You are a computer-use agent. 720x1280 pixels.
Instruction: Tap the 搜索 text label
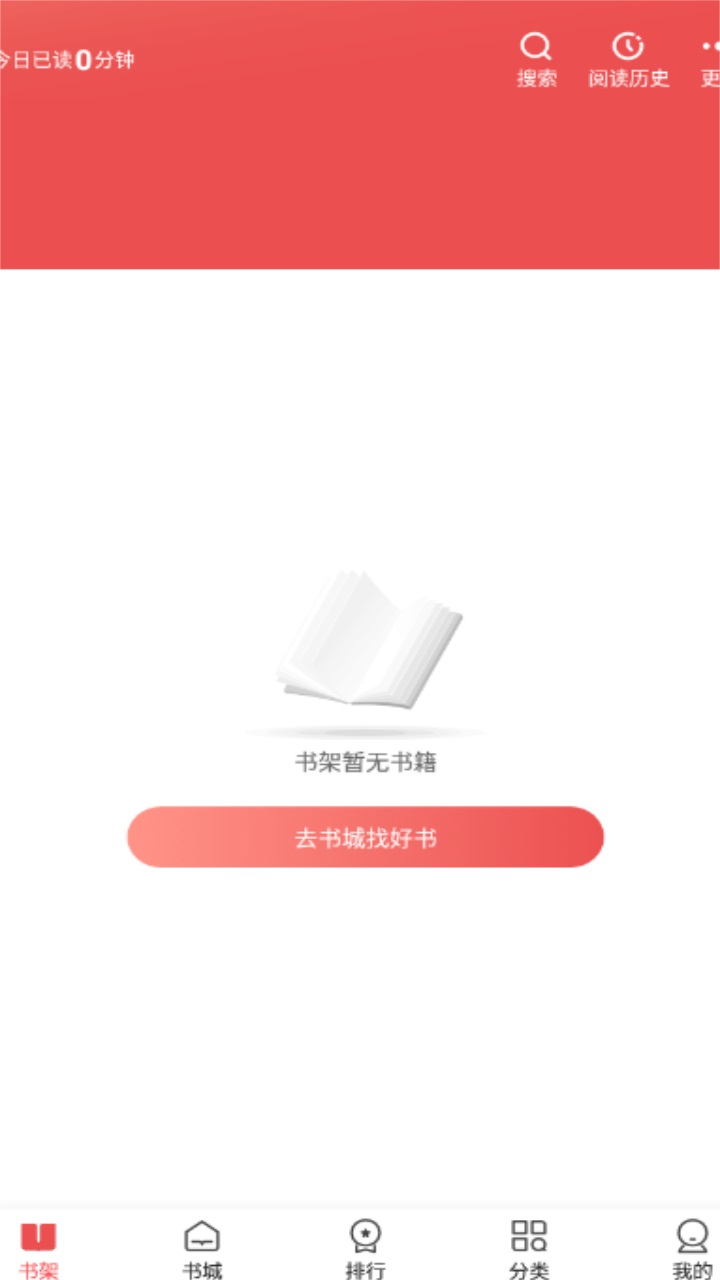[536, 78]
